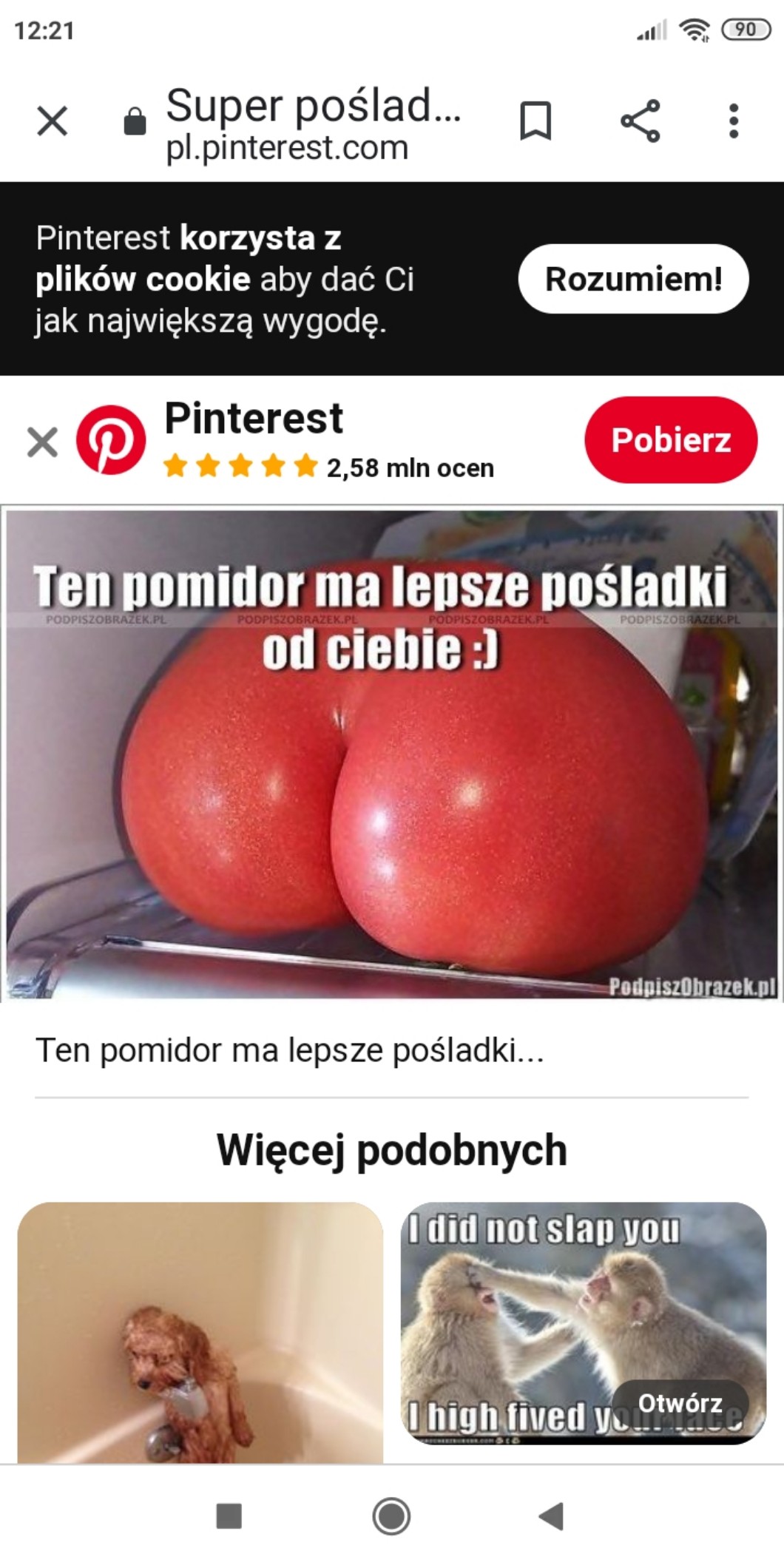Image resolution: width=784 pixels, height=1568 pixels.
Task: Bookmark this Pinterest page
Action: pos(535,121)
